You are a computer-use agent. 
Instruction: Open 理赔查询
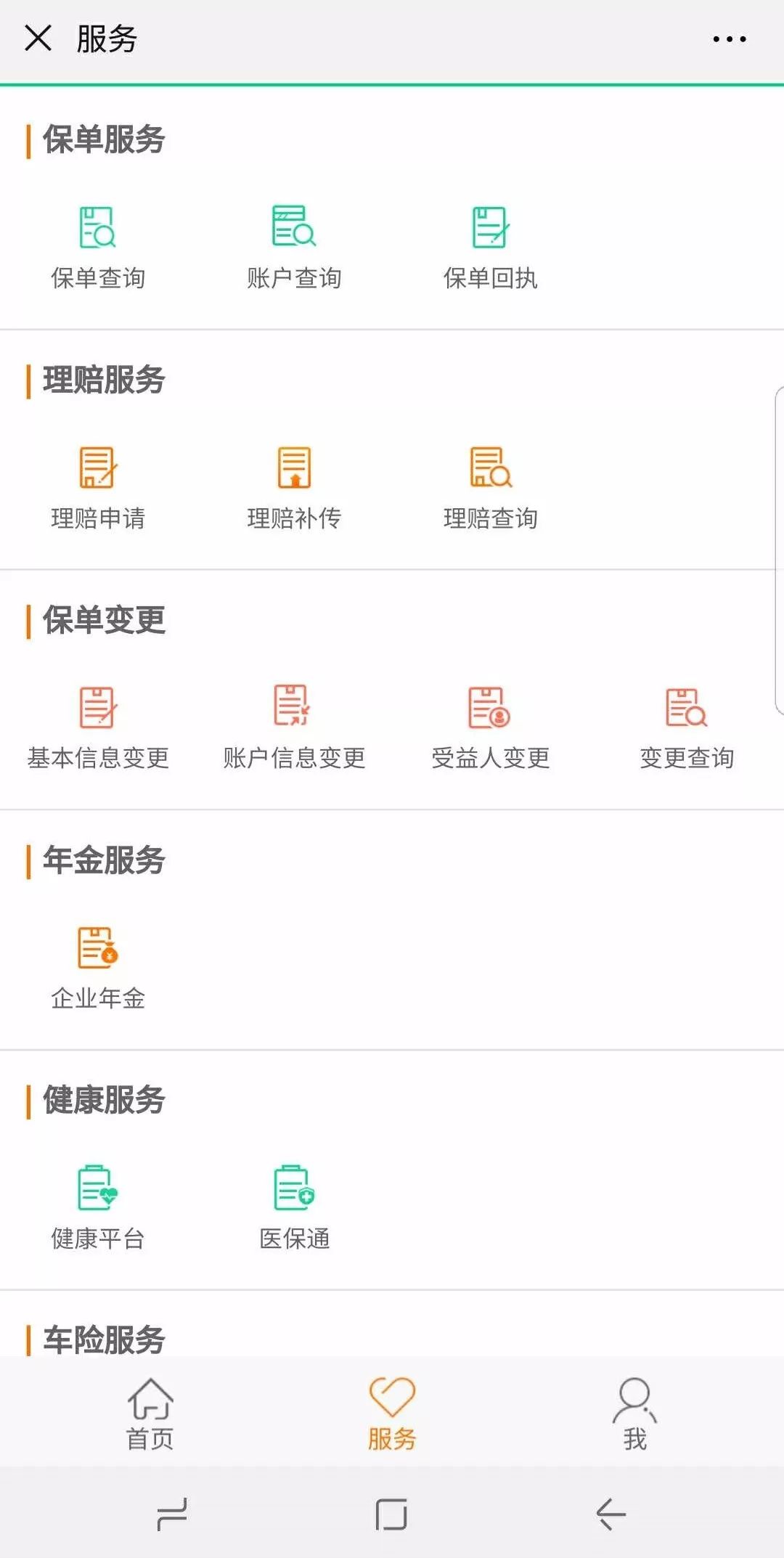coord(490,488)
